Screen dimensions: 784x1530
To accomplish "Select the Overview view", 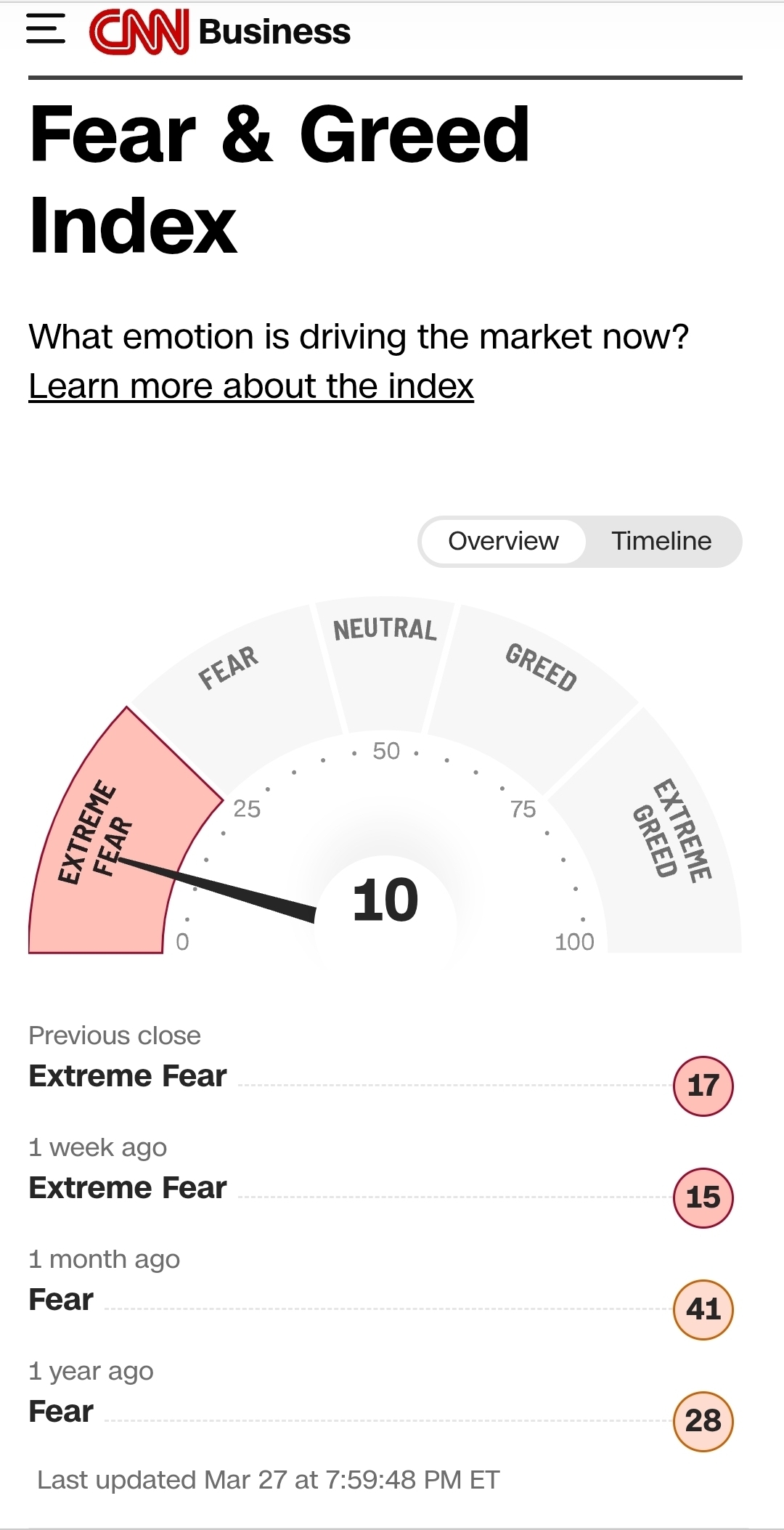I will (503, 541).
